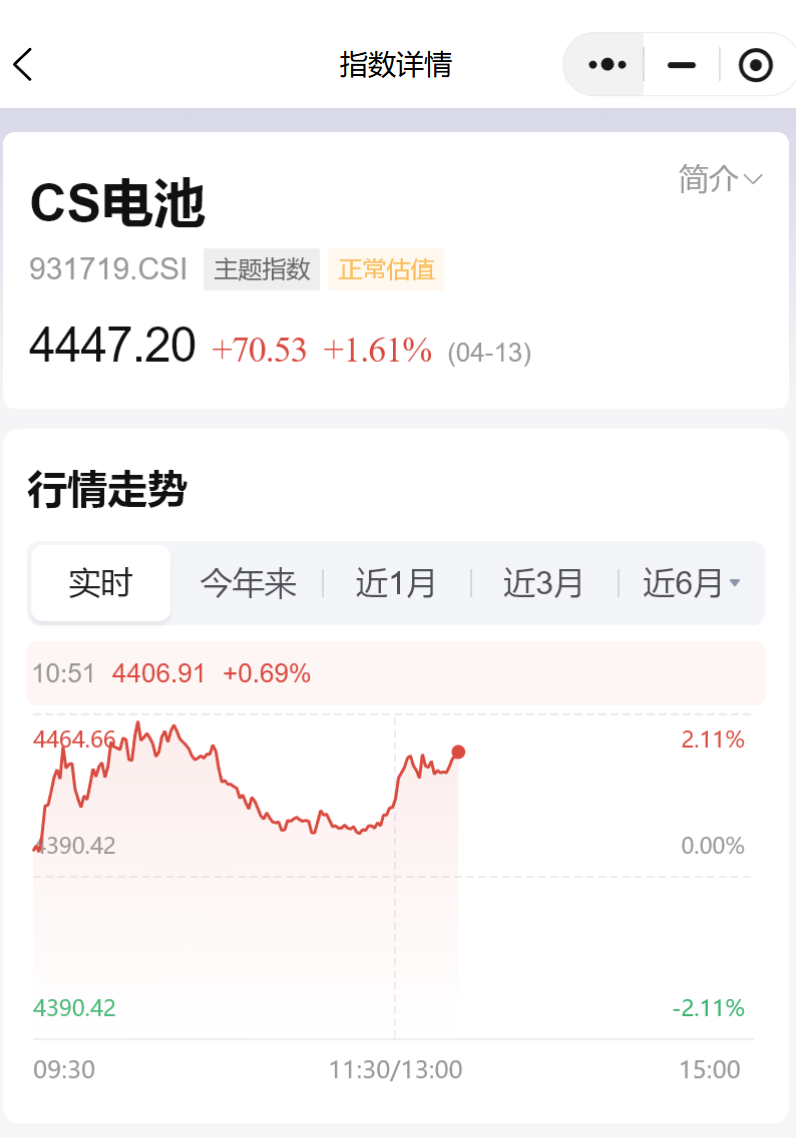Switch to the 实时 chart tab

[x=100, y=583]
